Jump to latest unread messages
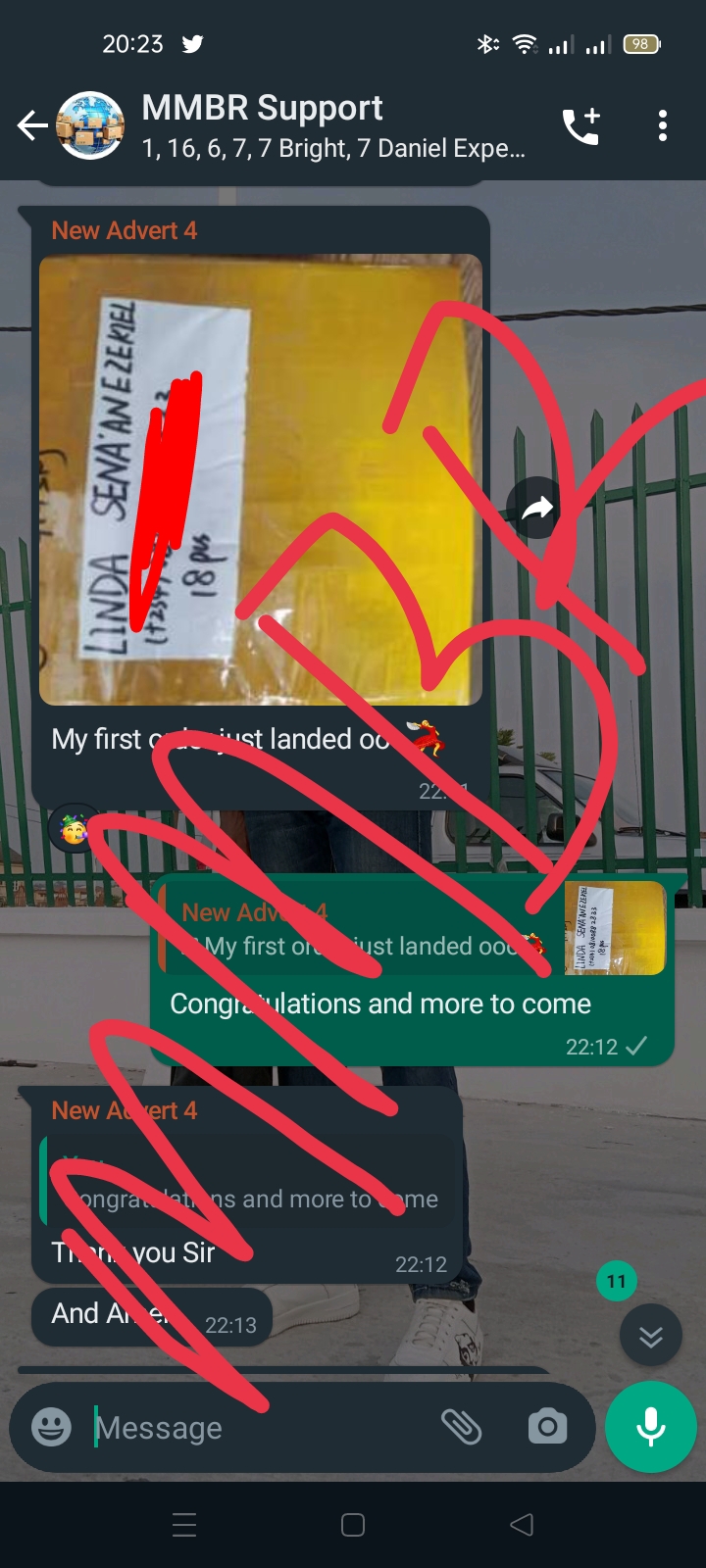The width and height of the screenshot is (706, 1568). (x=650, y=1336)
